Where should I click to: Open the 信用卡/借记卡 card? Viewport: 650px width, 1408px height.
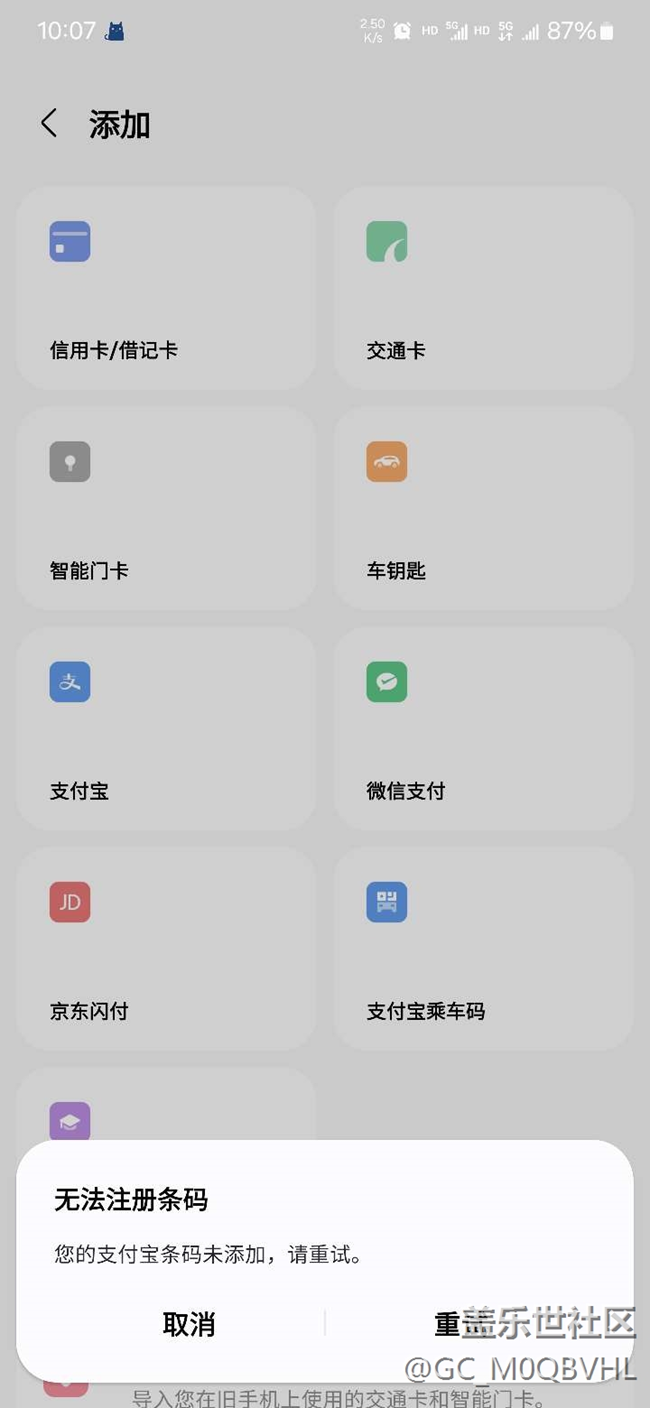pos(166,288)
